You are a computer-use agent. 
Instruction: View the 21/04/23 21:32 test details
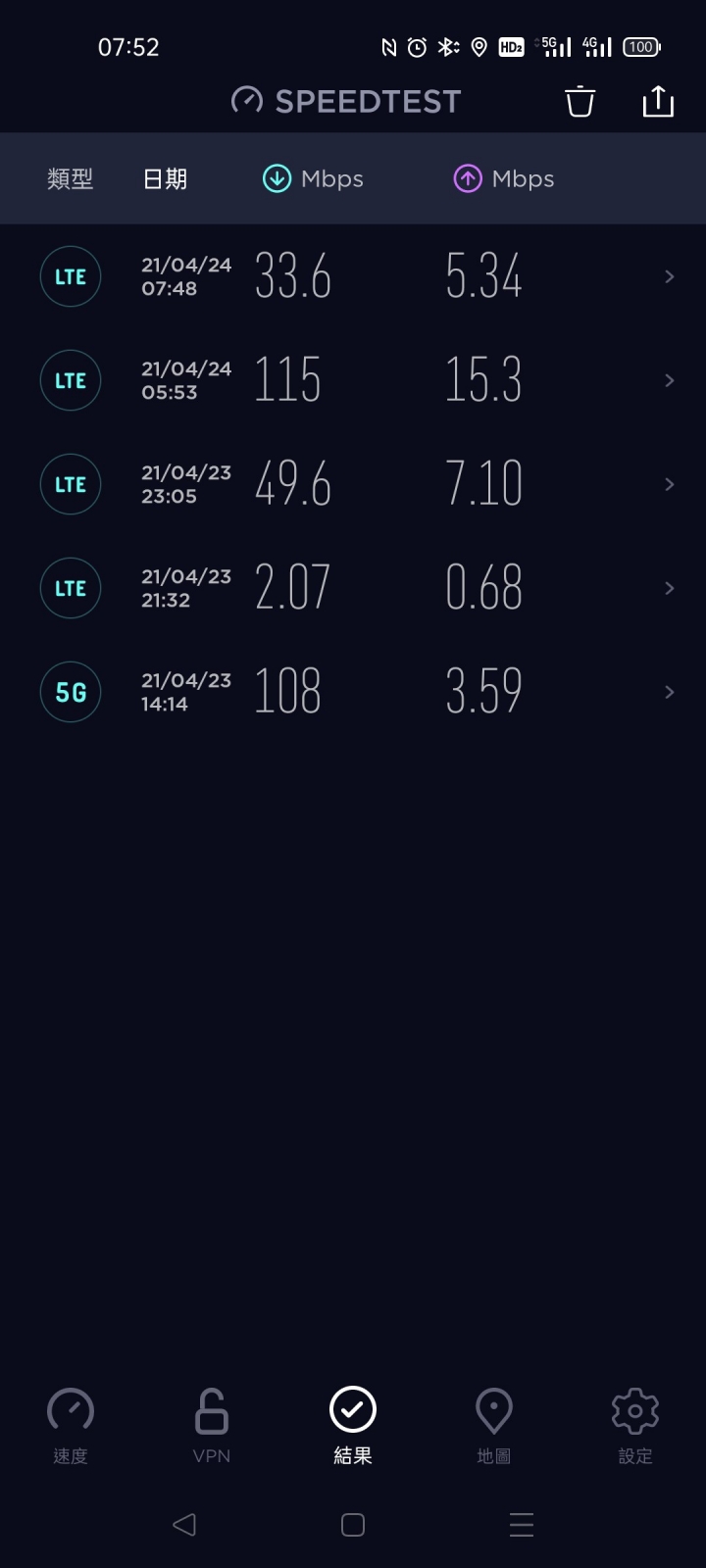pyautogui.click(x=353, y=588)
